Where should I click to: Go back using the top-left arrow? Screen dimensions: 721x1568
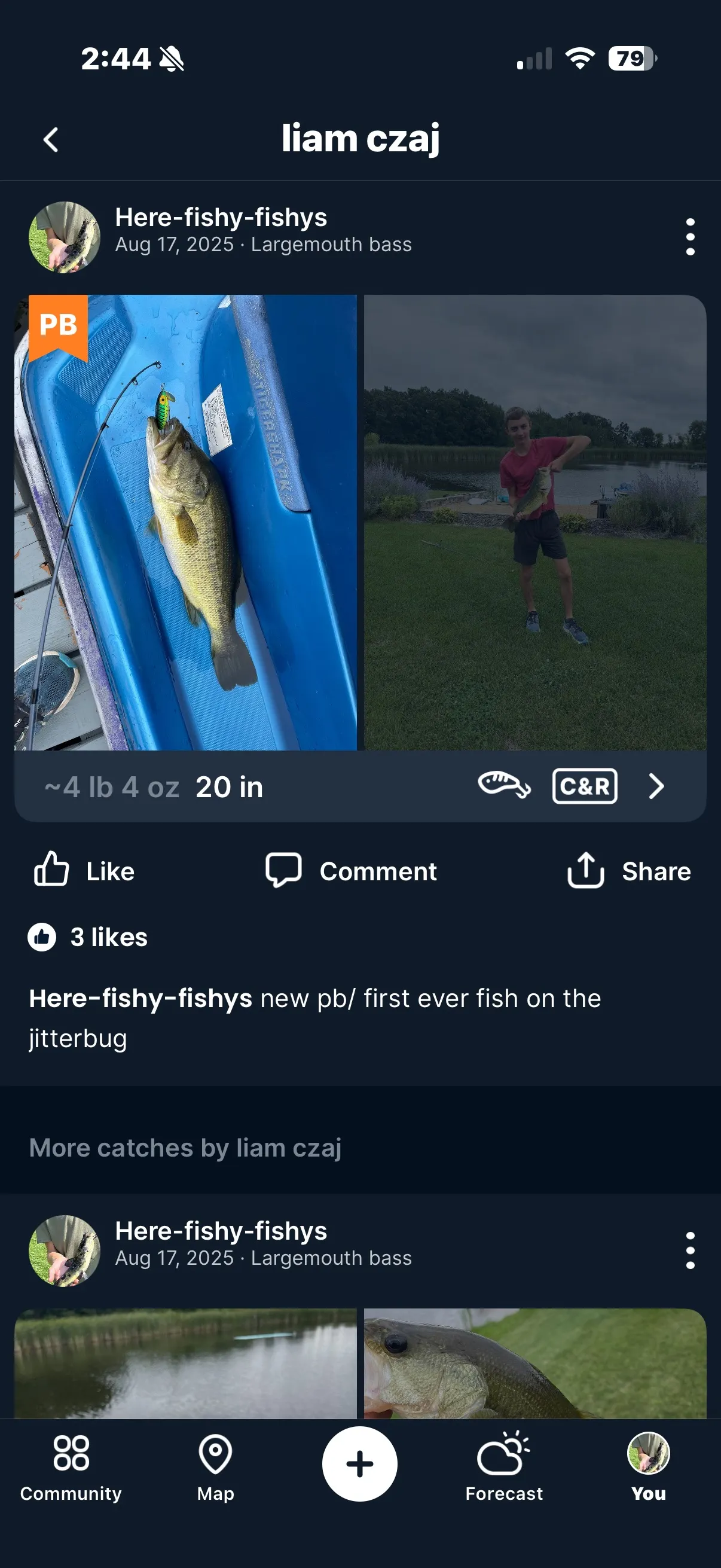tap(51, 139)
